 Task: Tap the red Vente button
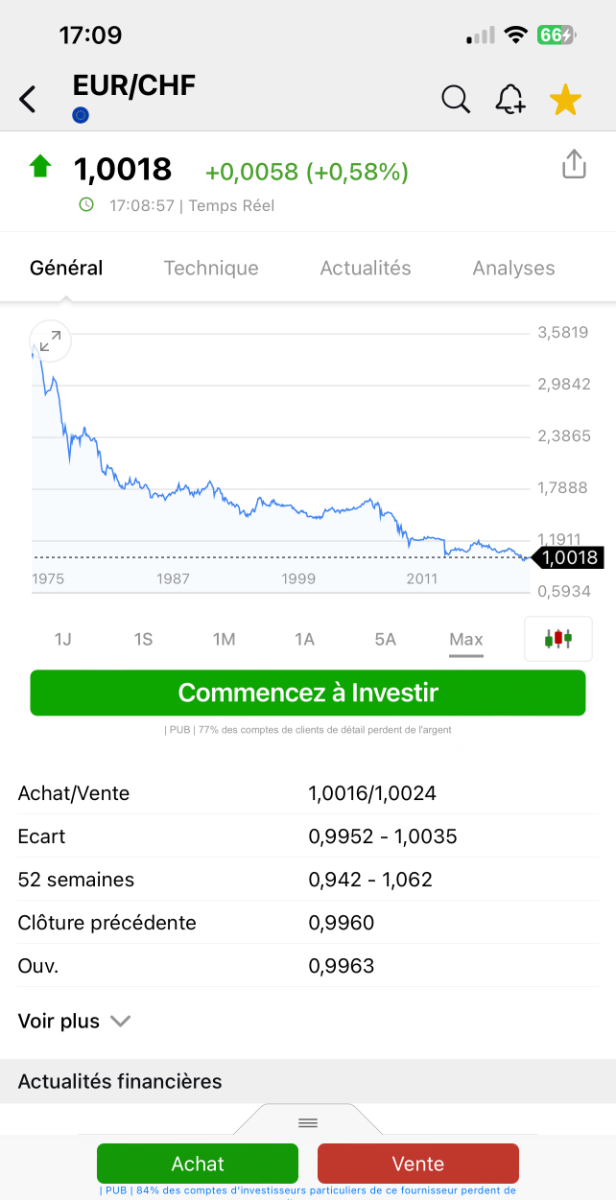(418, 1164)
